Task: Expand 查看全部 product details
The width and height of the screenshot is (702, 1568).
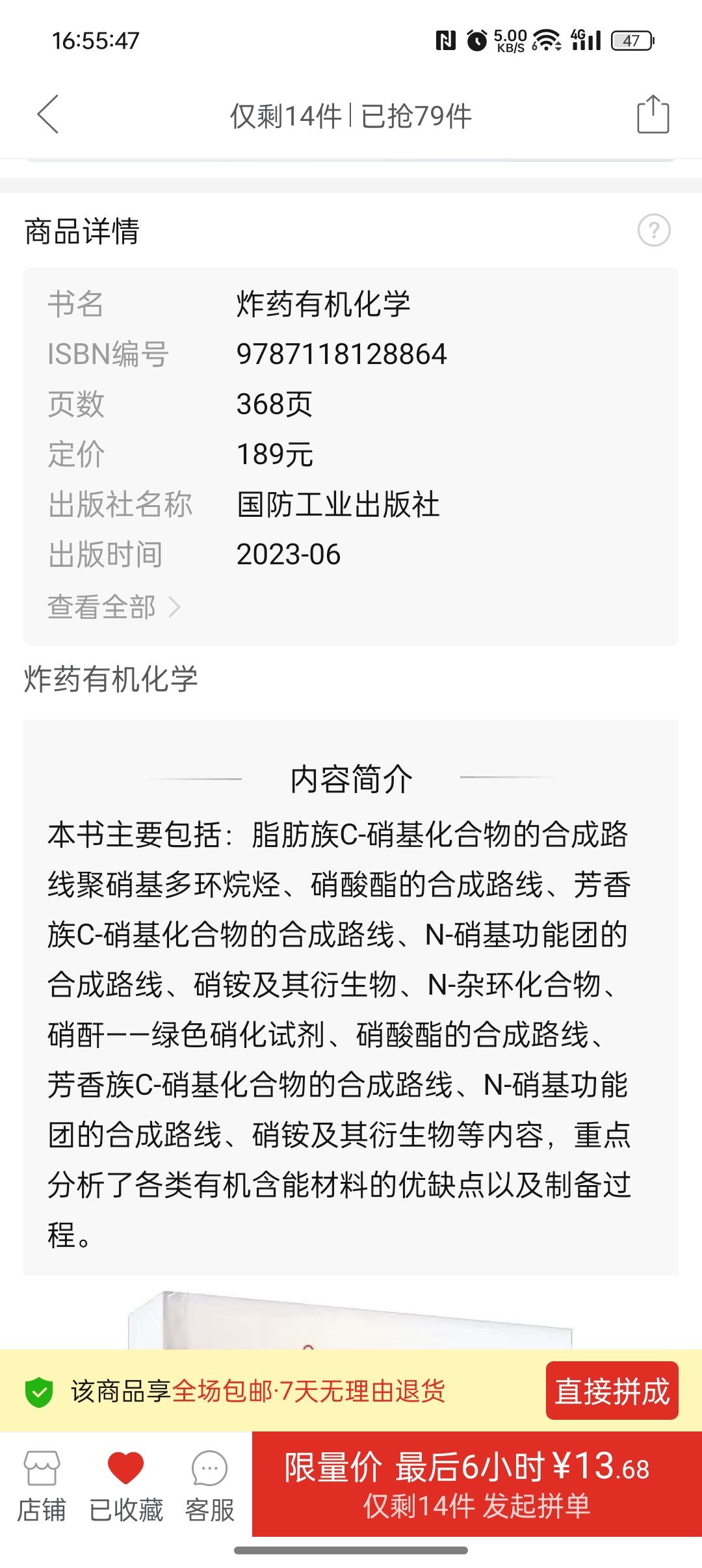Action: (114, 607)
